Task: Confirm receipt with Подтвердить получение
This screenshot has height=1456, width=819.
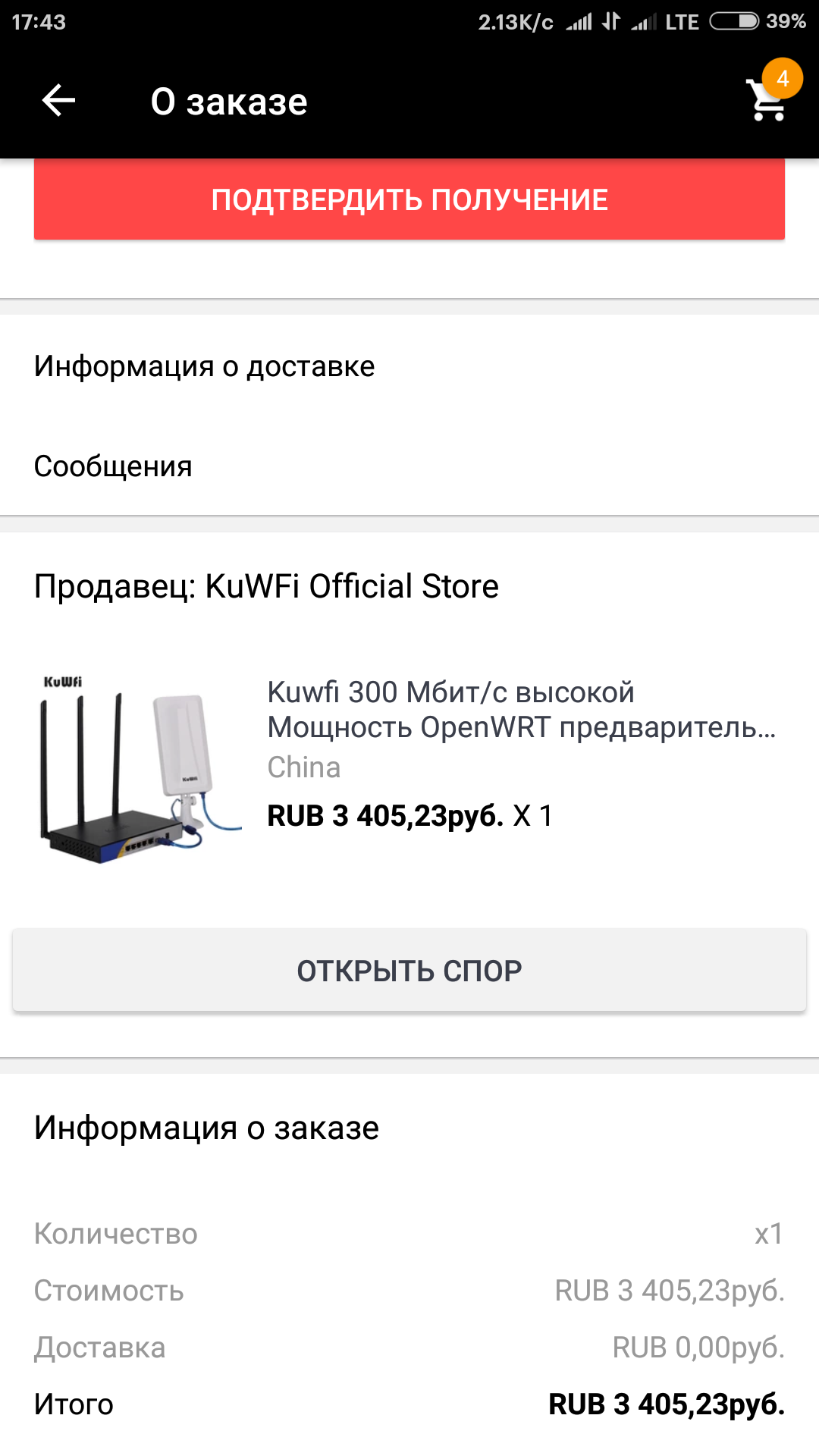Action: coord(409,200)
